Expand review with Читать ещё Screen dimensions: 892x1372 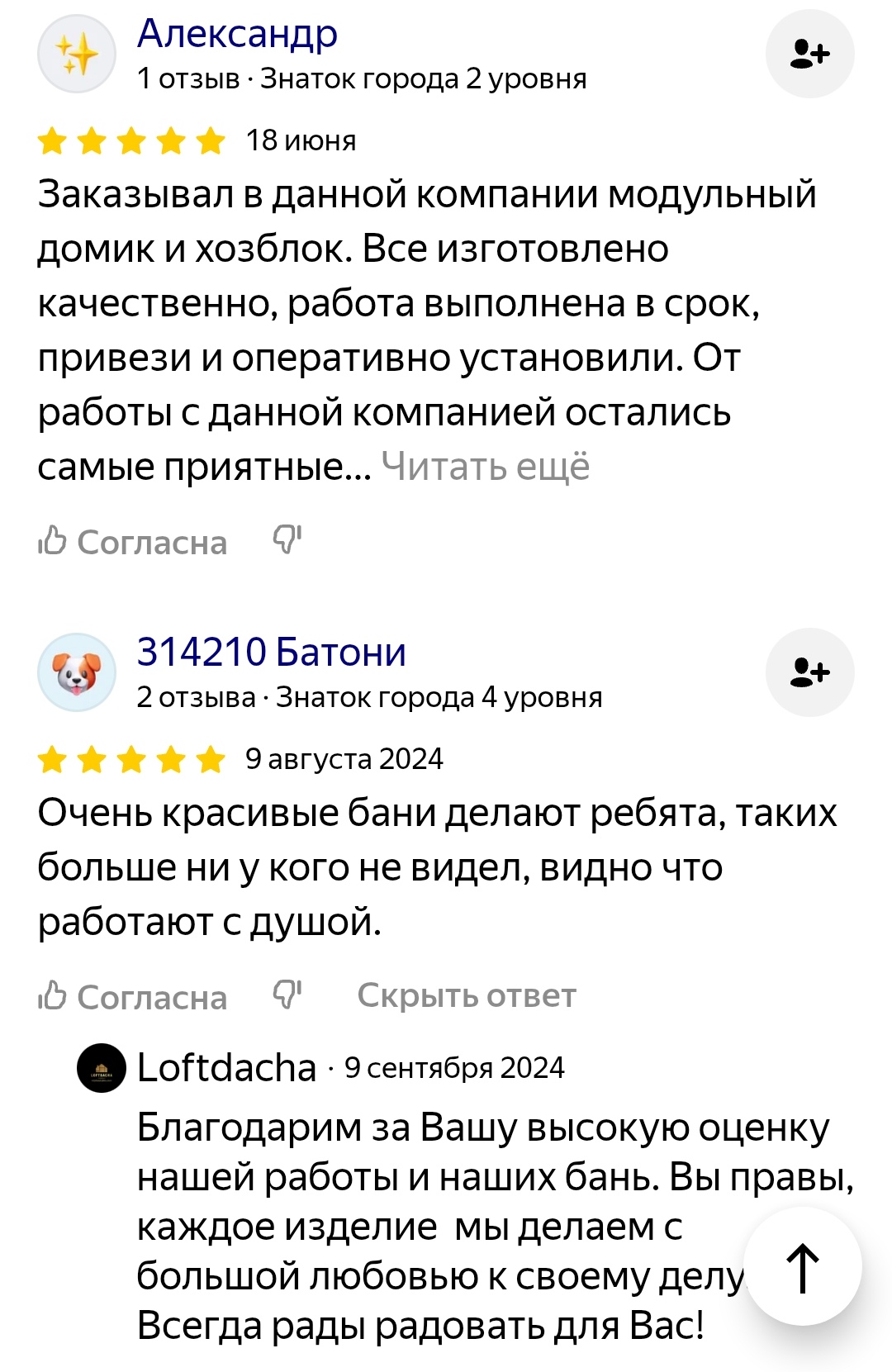coord(485,467)
